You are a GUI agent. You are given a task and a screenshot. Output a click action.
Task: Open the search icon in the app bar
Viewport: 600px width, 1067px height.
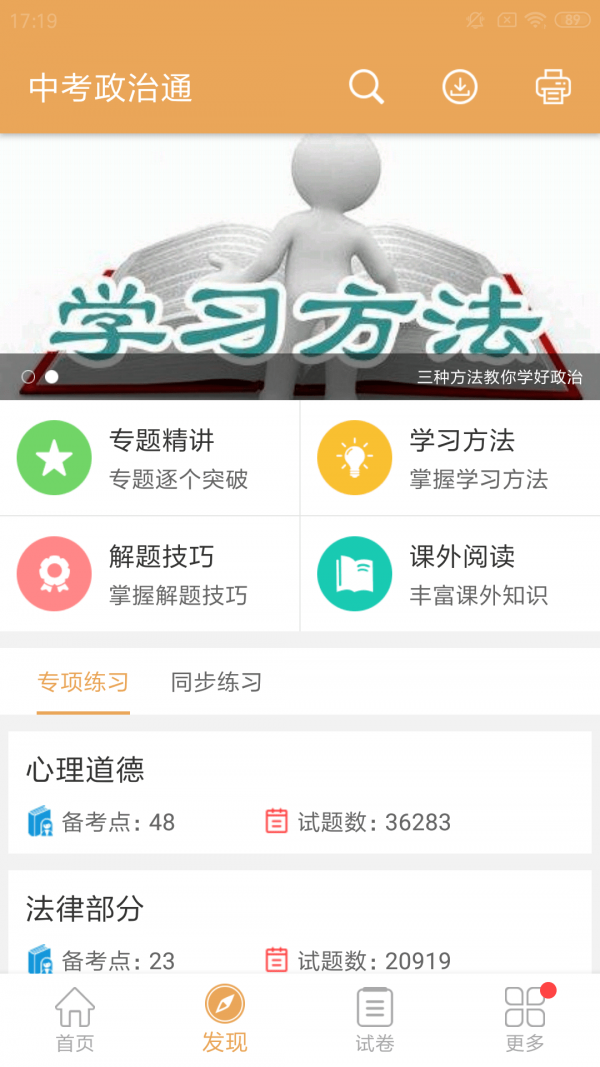pos(366,88)
